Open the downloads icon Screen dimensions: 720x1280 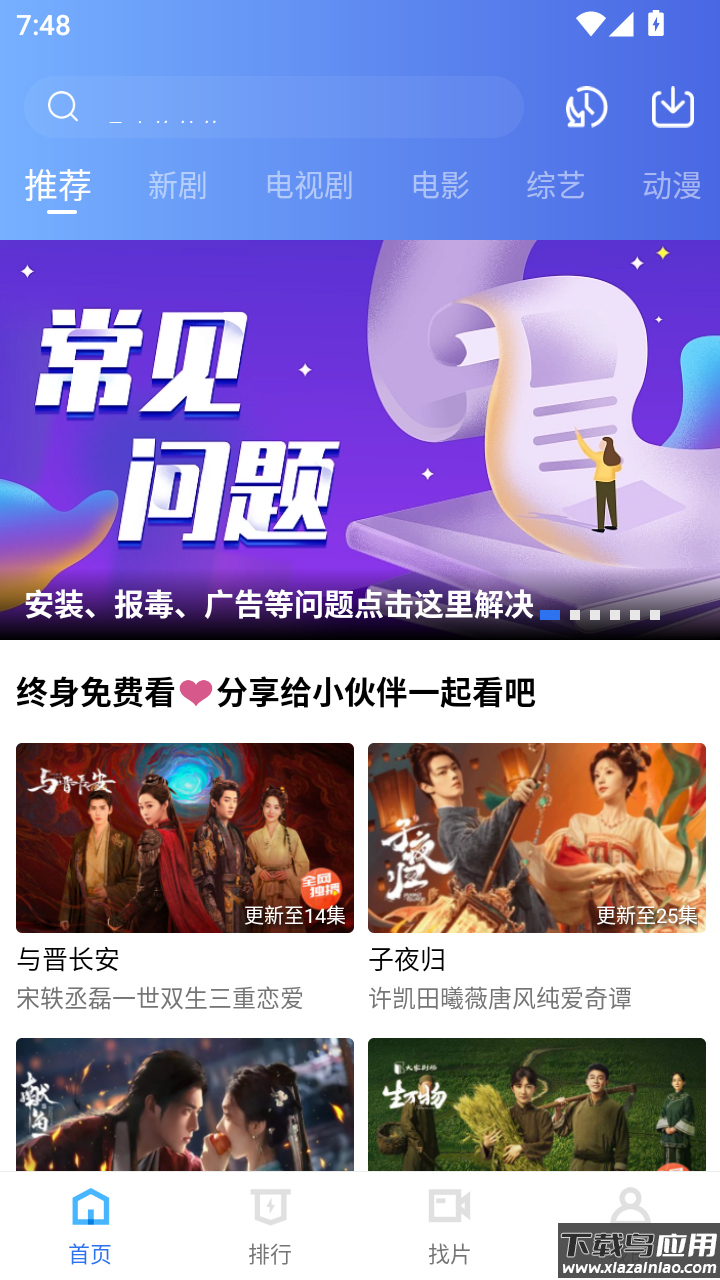[673, 107]
